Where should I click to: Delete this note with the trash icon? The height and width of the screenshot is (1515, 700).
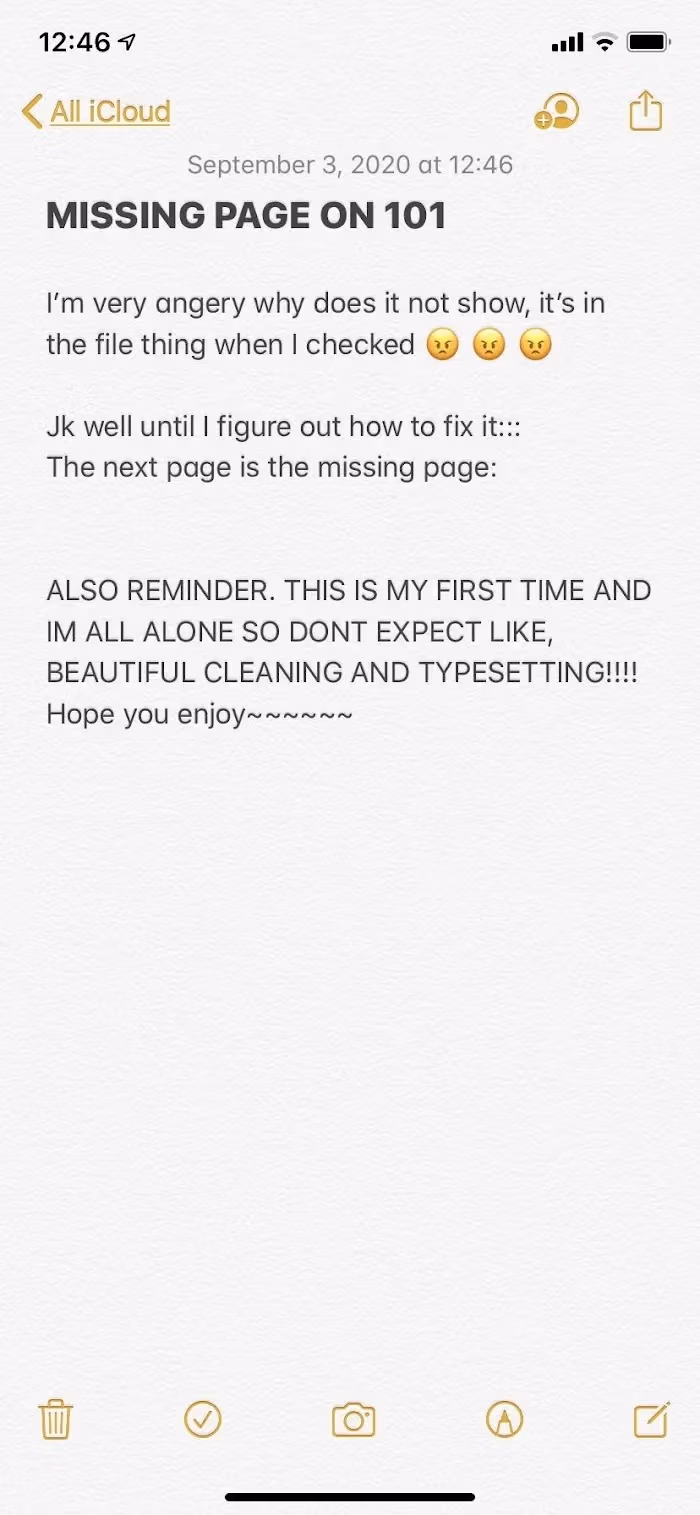[55, 1419]
